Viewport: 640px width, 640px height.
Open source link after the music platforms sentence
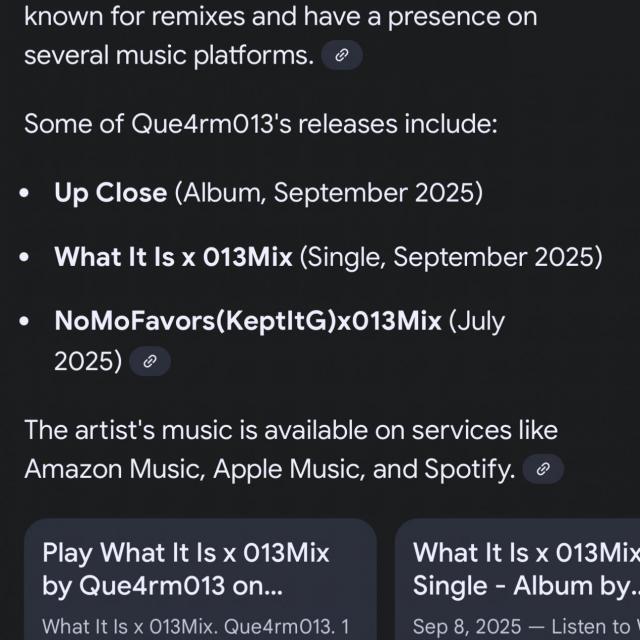click(x=341, y=56)
